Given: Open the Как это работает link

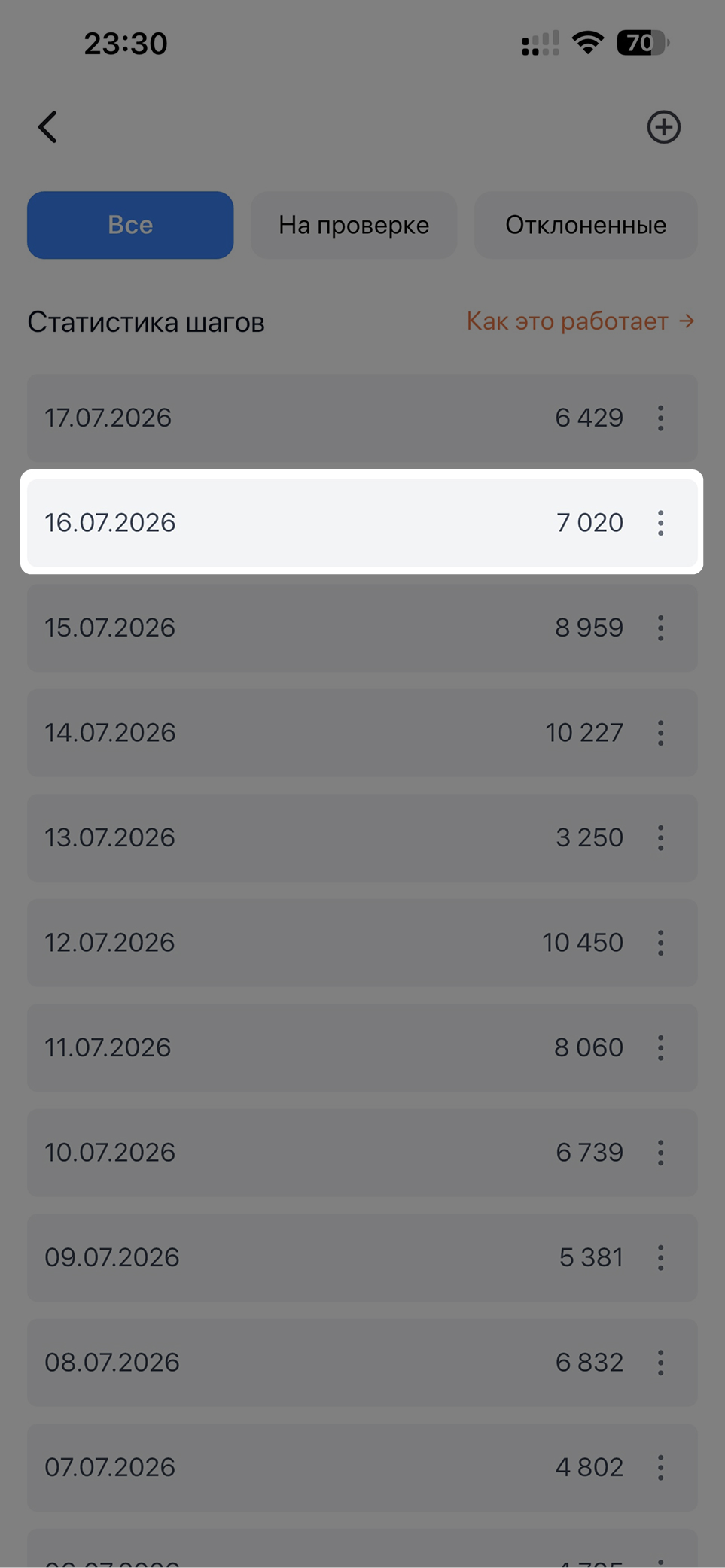Looking at the screenshot, I should (x=580, y=321).
